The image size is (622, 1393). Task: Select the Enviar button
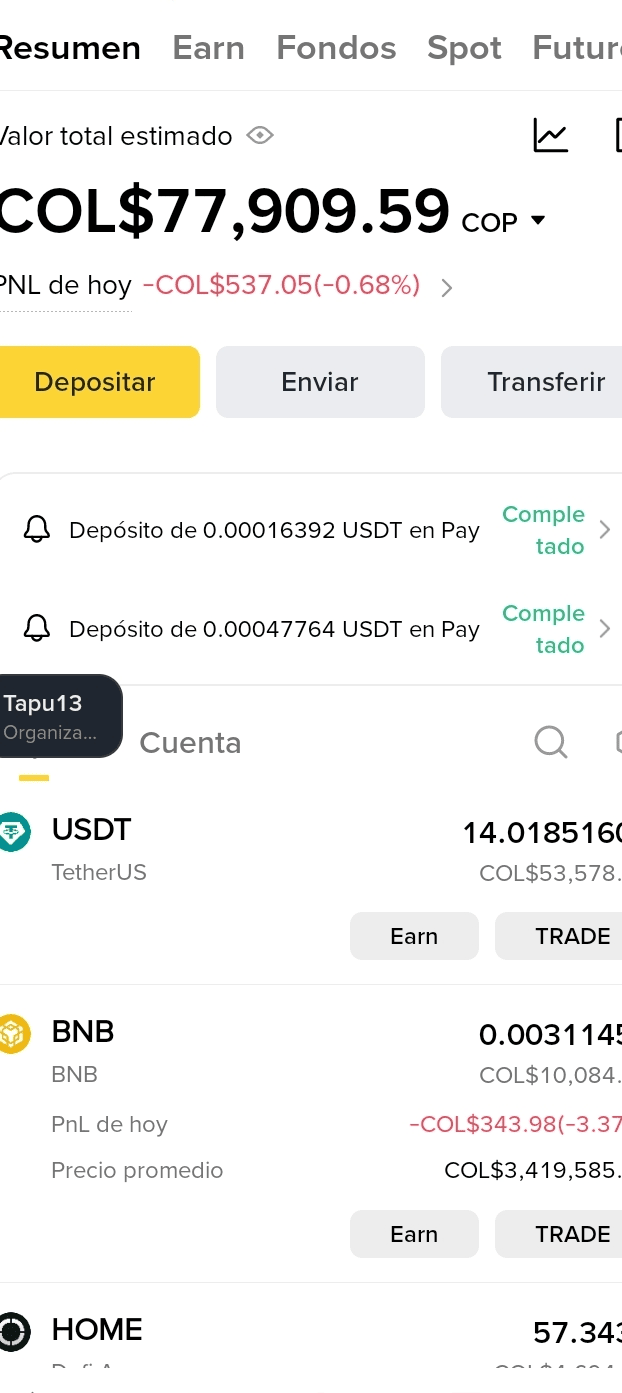[x=320, y=382]
